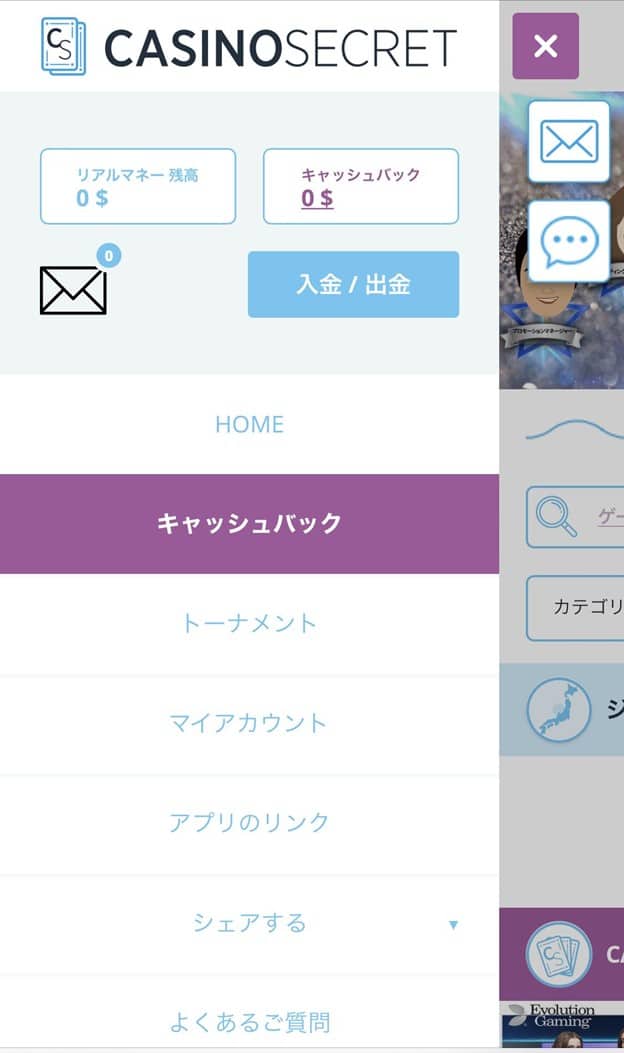Open the トーナメント menu item
The height and width of the screenshot is (1053, 624).
(x=249, y=623)
